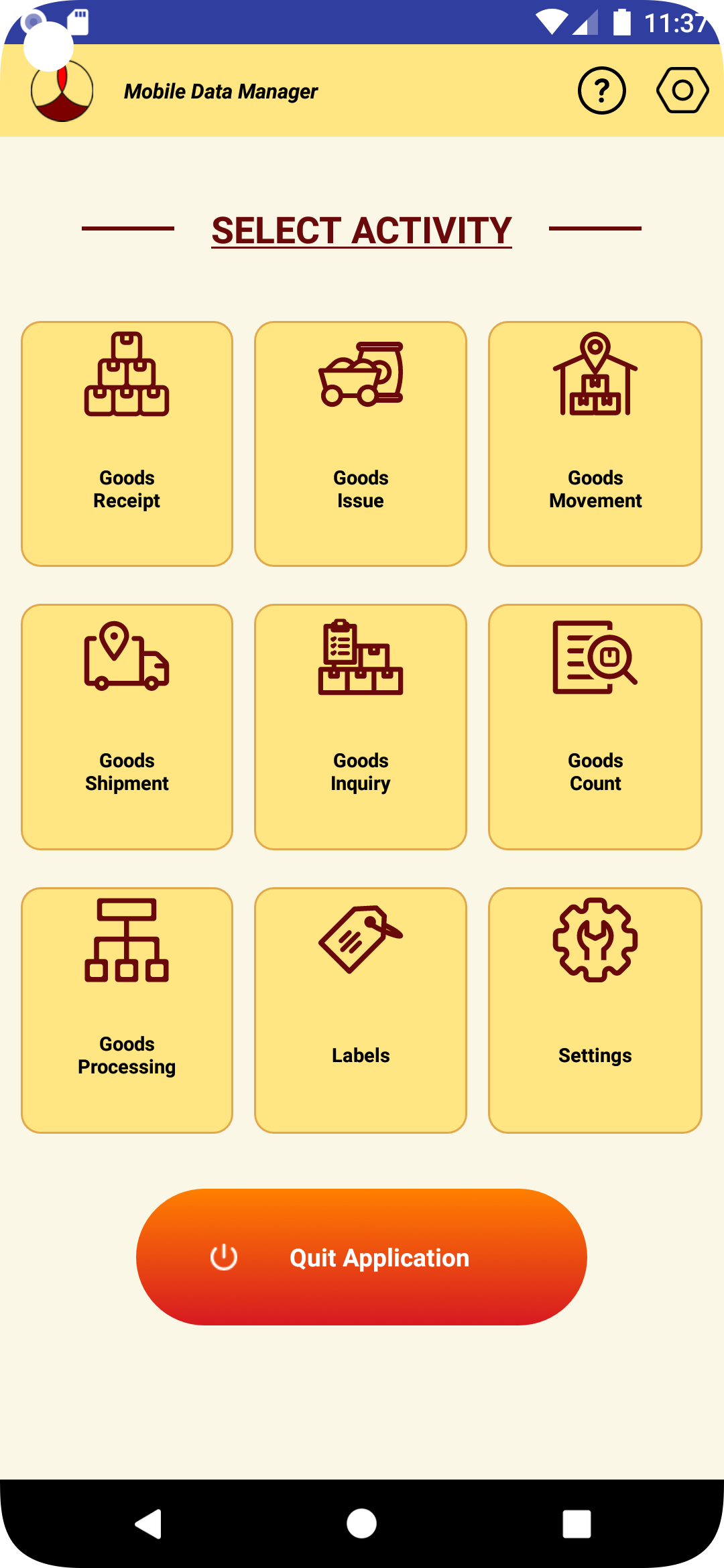The width and height of the screenshot is (724, 1568).
Task: Open the help question mark icon
Action: coord(601,90)
